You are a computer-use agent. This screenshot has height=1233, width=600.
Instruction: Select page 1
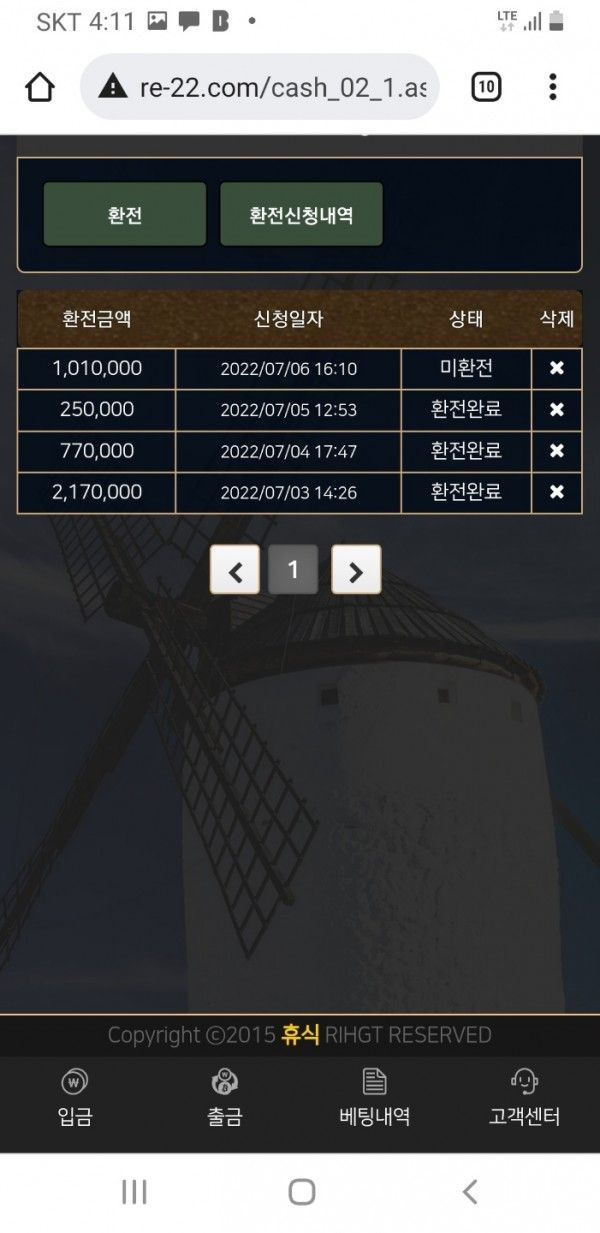pyautogui.click(x=293, y=570)
